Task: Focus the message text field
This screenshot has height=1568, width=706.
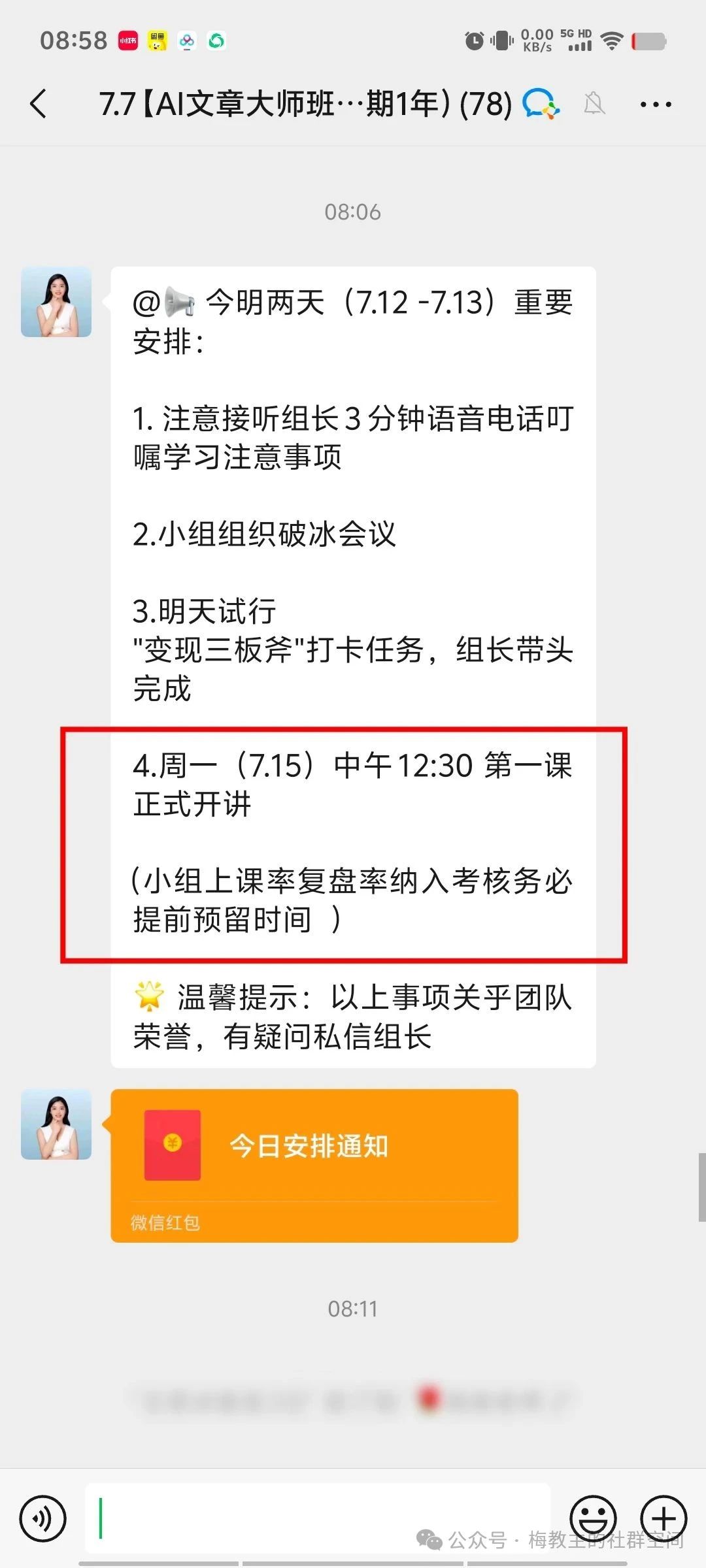Action: (317, 1518)
